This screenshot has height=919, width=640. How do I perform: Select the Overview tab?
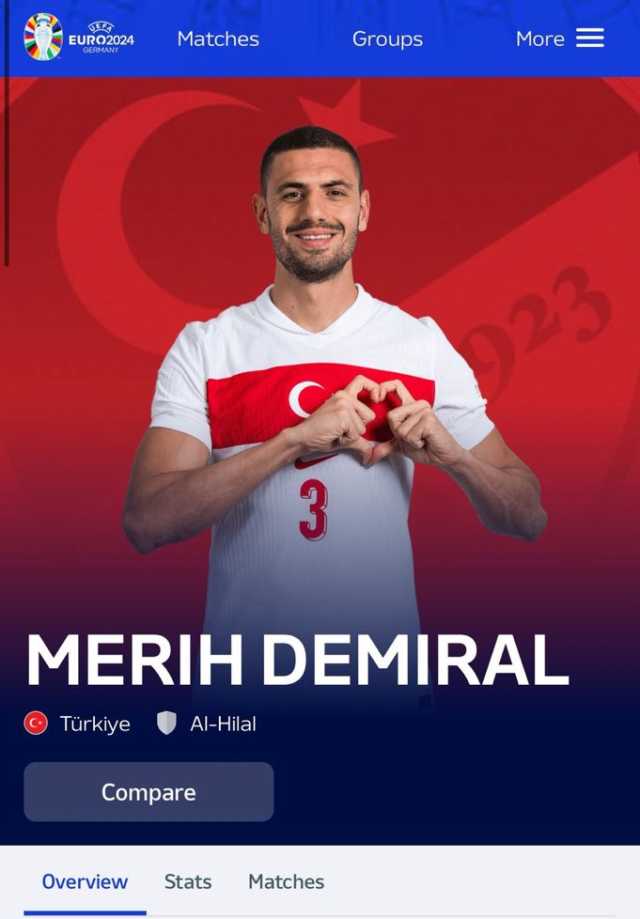pos(85,881)
